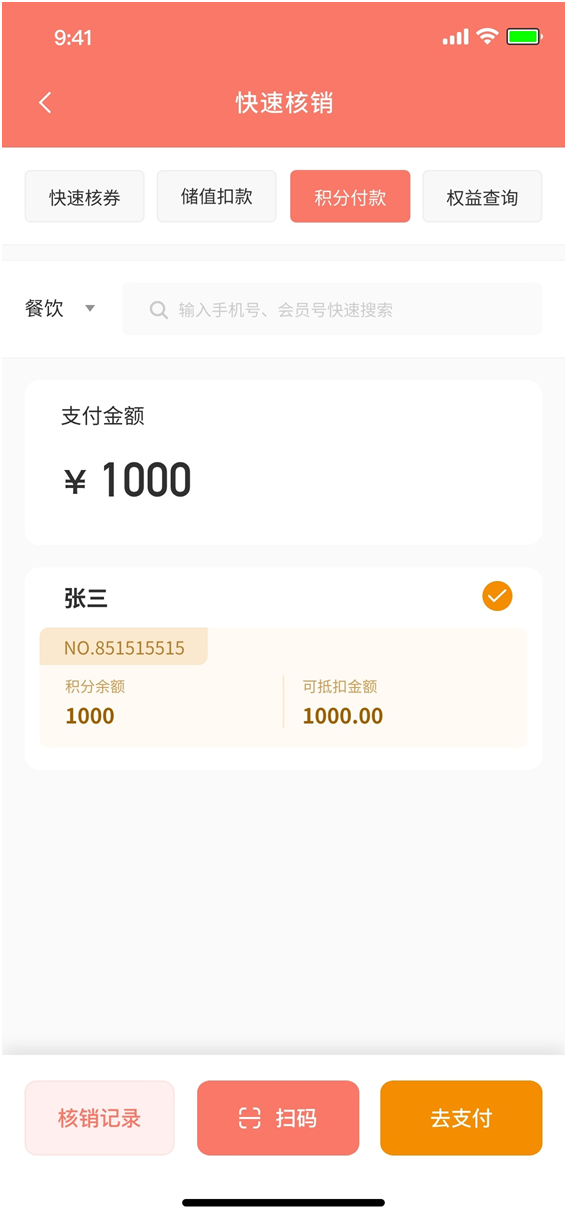This screenshot has height=1222, width=567.
Task: Uncheck the orange checkmark for 张三
Action: point(497,597)
